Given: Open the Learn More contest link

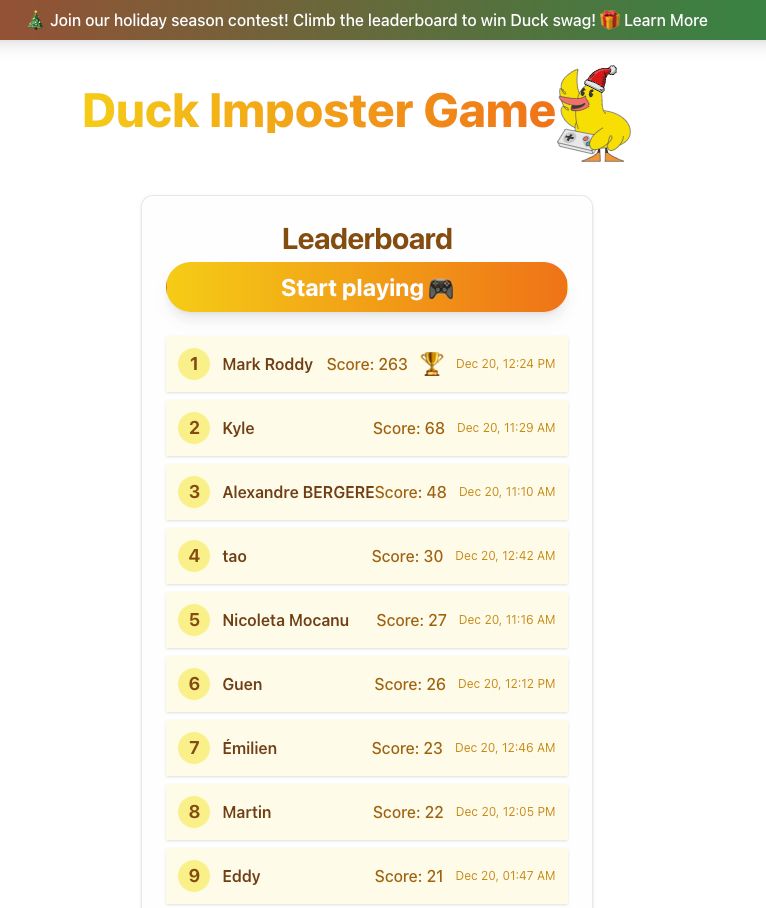Looking at the screenshot, I should point(665,20).
